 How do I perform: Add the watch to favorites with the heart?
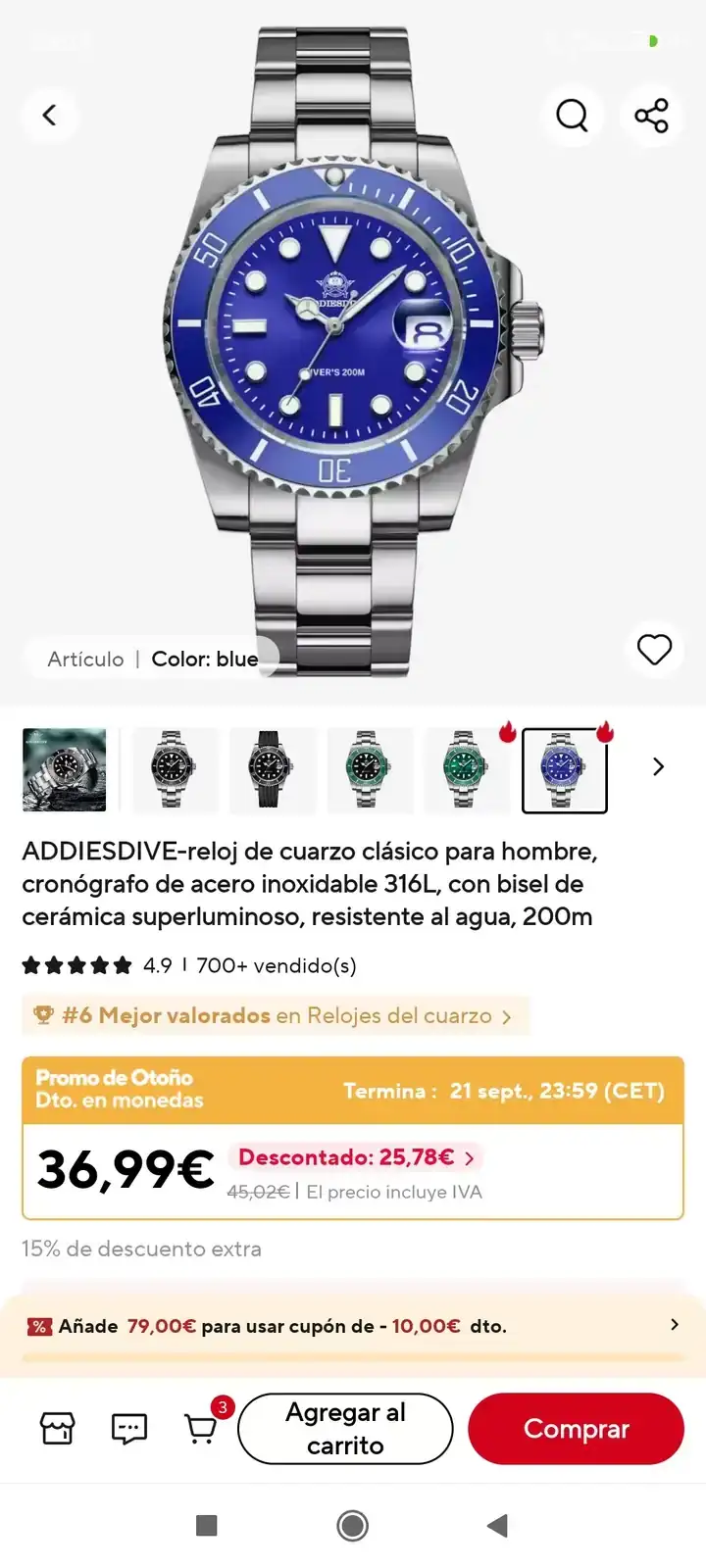654,650
